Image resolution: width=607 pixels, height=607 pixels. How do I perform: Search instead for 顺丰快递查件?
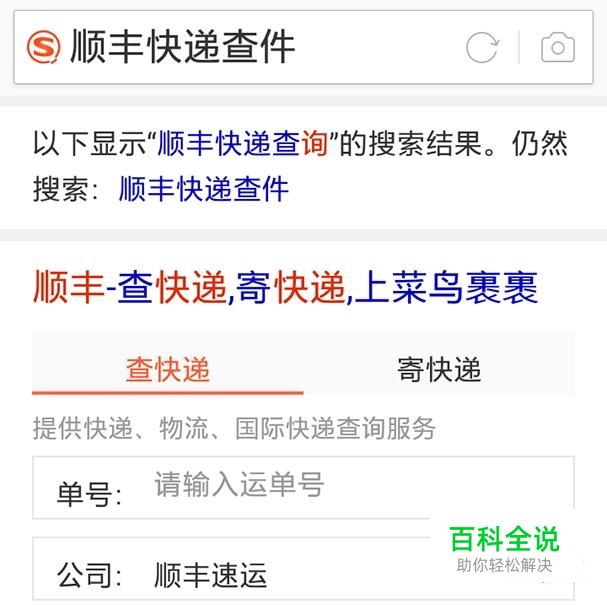[x=204, y=188]
